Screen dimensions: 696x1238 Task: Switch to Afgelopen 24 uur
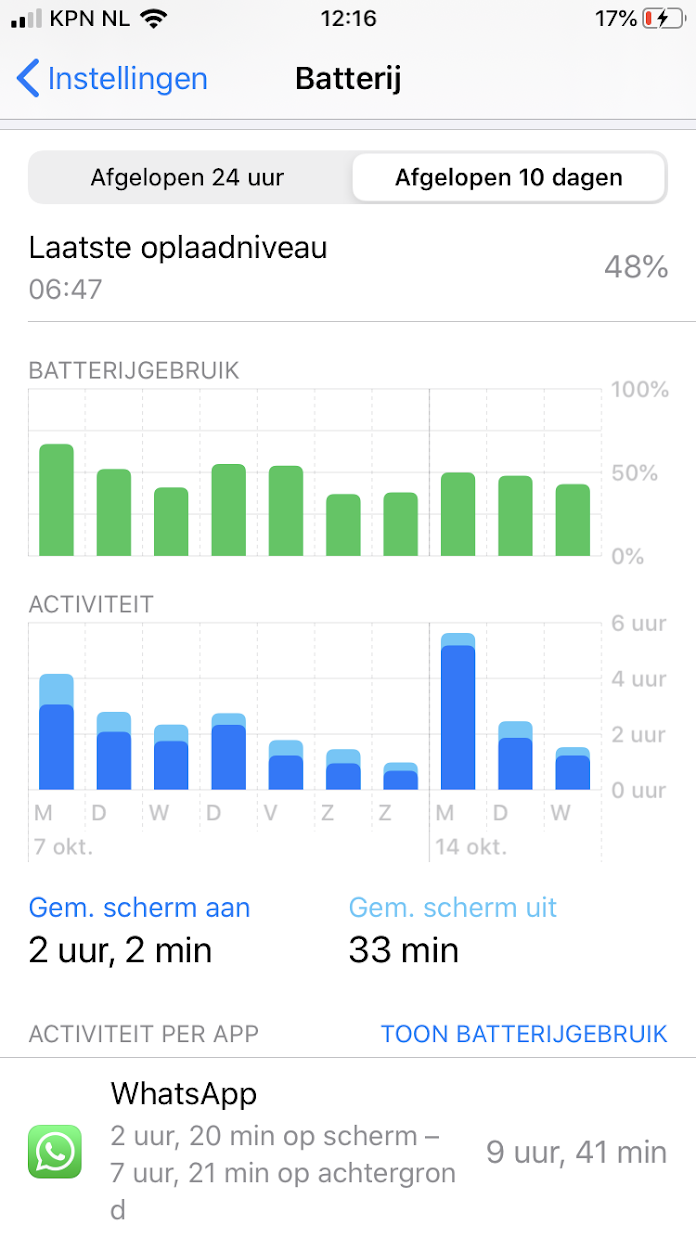188,178
